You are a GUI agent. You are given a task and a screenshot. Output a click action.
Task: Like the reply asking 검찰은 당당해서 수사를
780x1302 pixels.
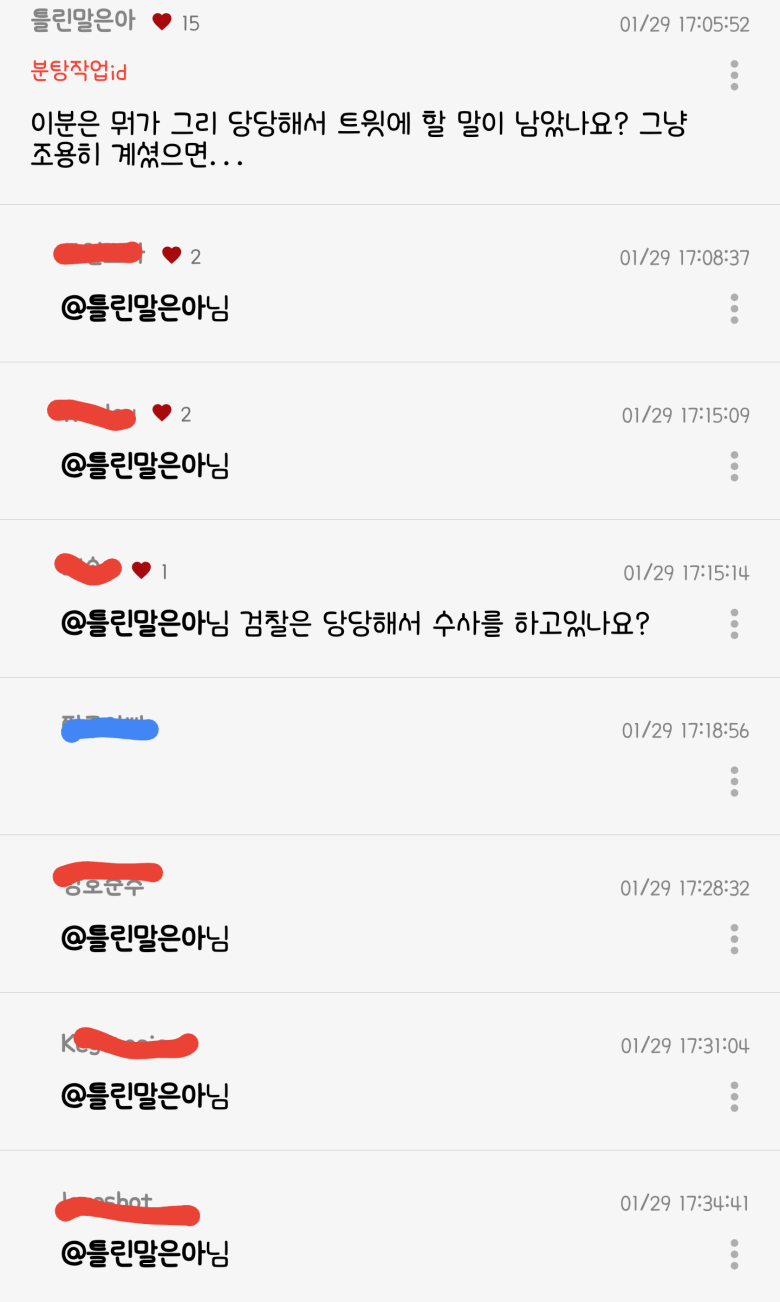click(x=141, y=571)
